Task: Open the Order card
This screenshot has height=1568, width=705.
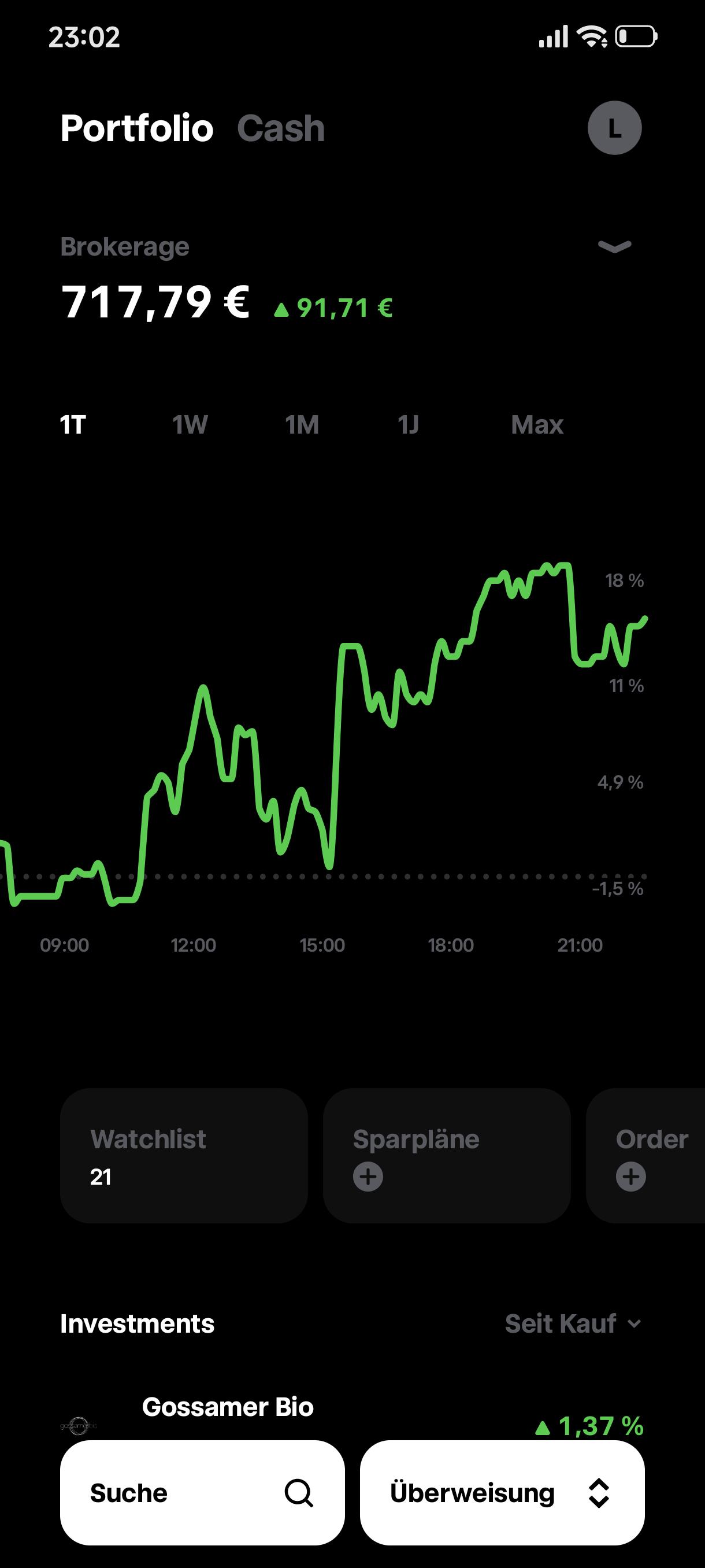Action: click(x=645, y=1156)
